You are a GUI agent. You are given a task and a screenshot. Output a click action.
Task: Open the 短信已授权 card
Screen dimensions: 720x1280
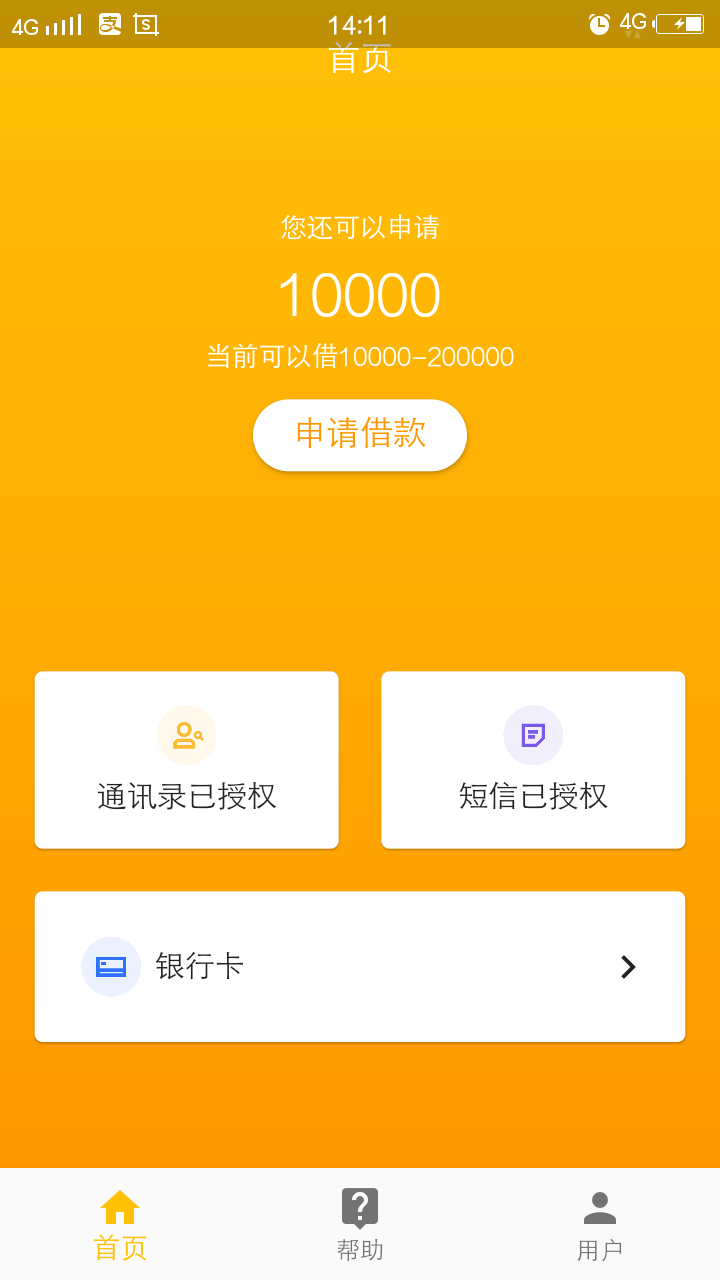(x=533, y=760)
